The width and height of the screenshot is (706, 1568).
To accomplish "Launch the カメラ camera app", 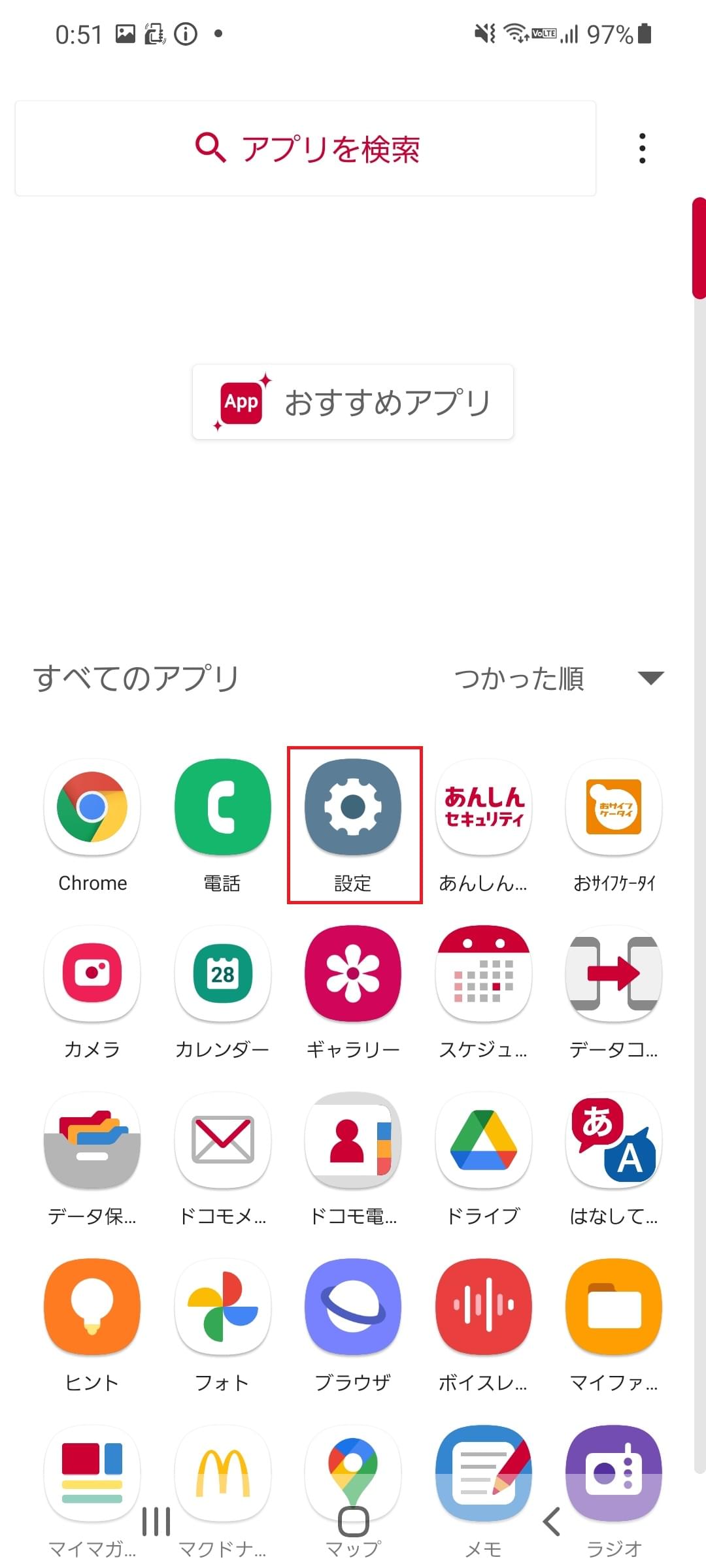I will pos(92,974).
